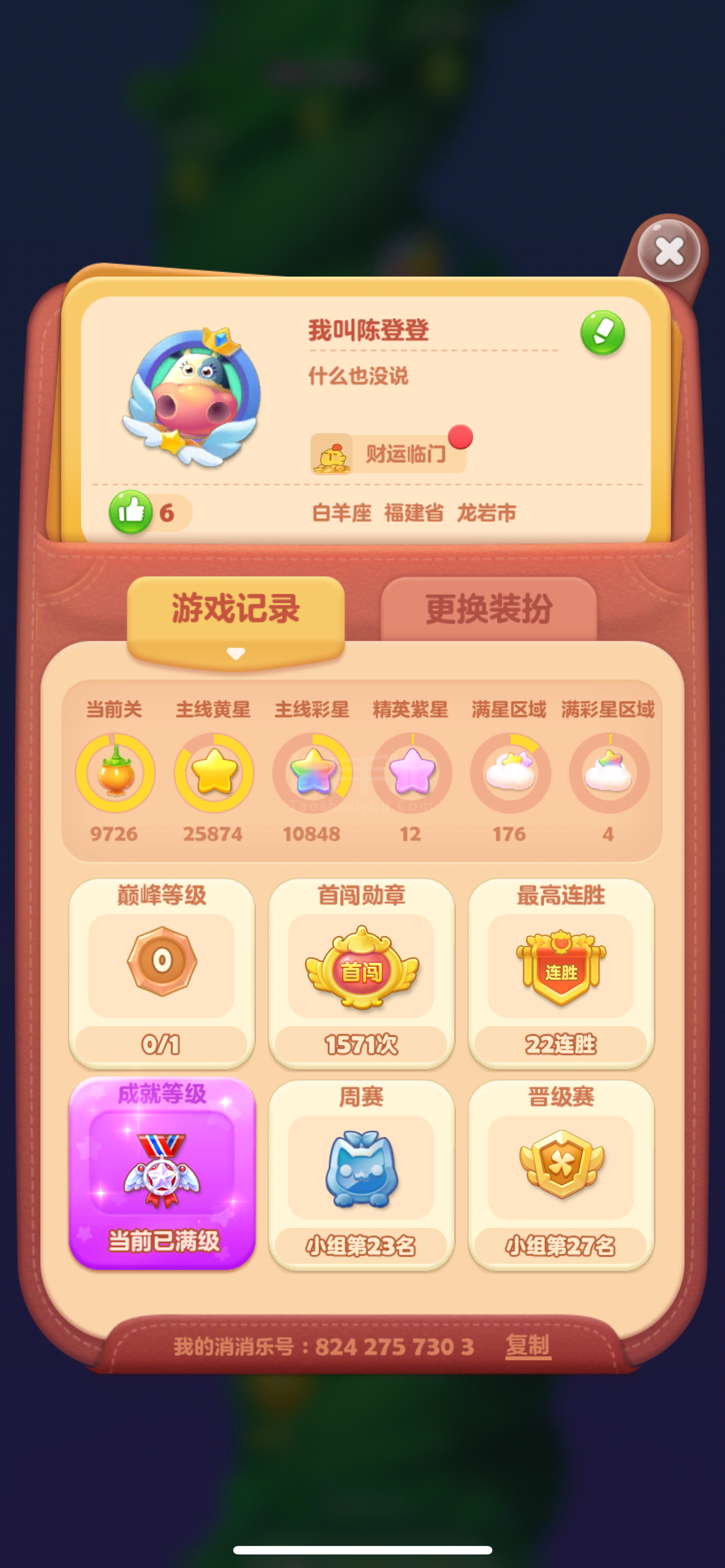
Task: Edit profile with the green pencil icon
Action: point(602,332)
